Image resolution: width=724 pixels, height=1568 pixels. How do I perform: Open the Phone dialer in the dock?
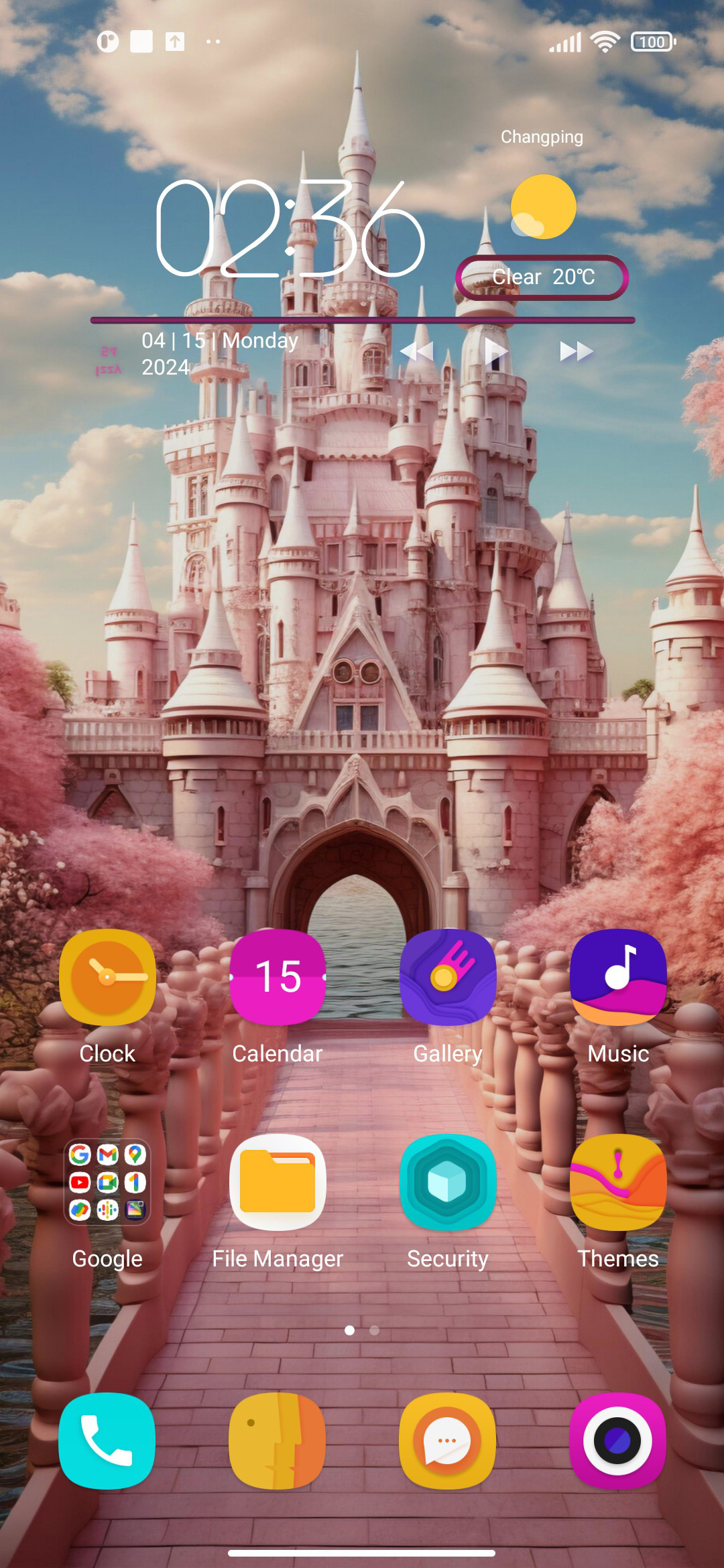107,1441
